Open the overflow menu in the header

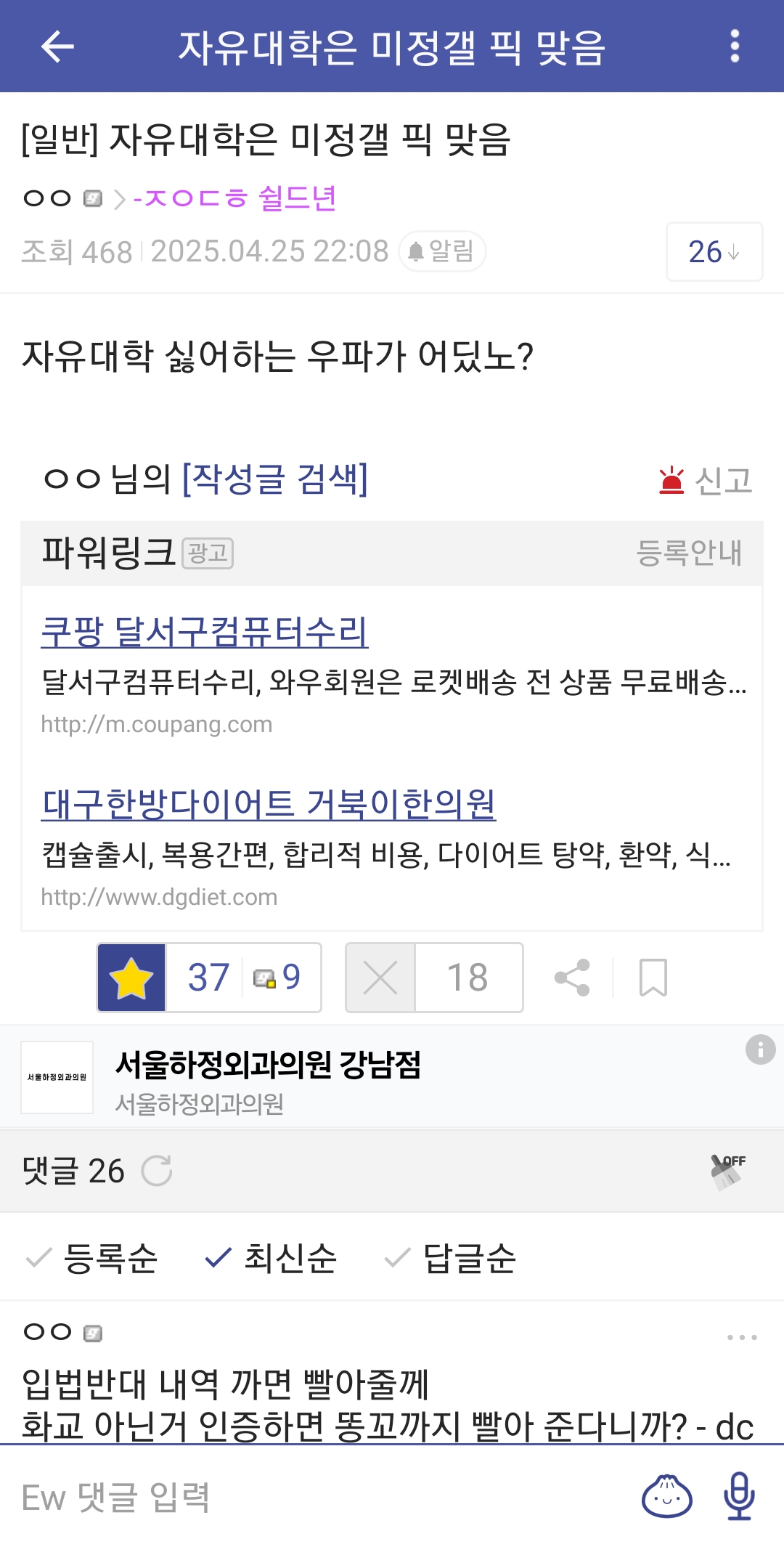click(x=735, y=46)
